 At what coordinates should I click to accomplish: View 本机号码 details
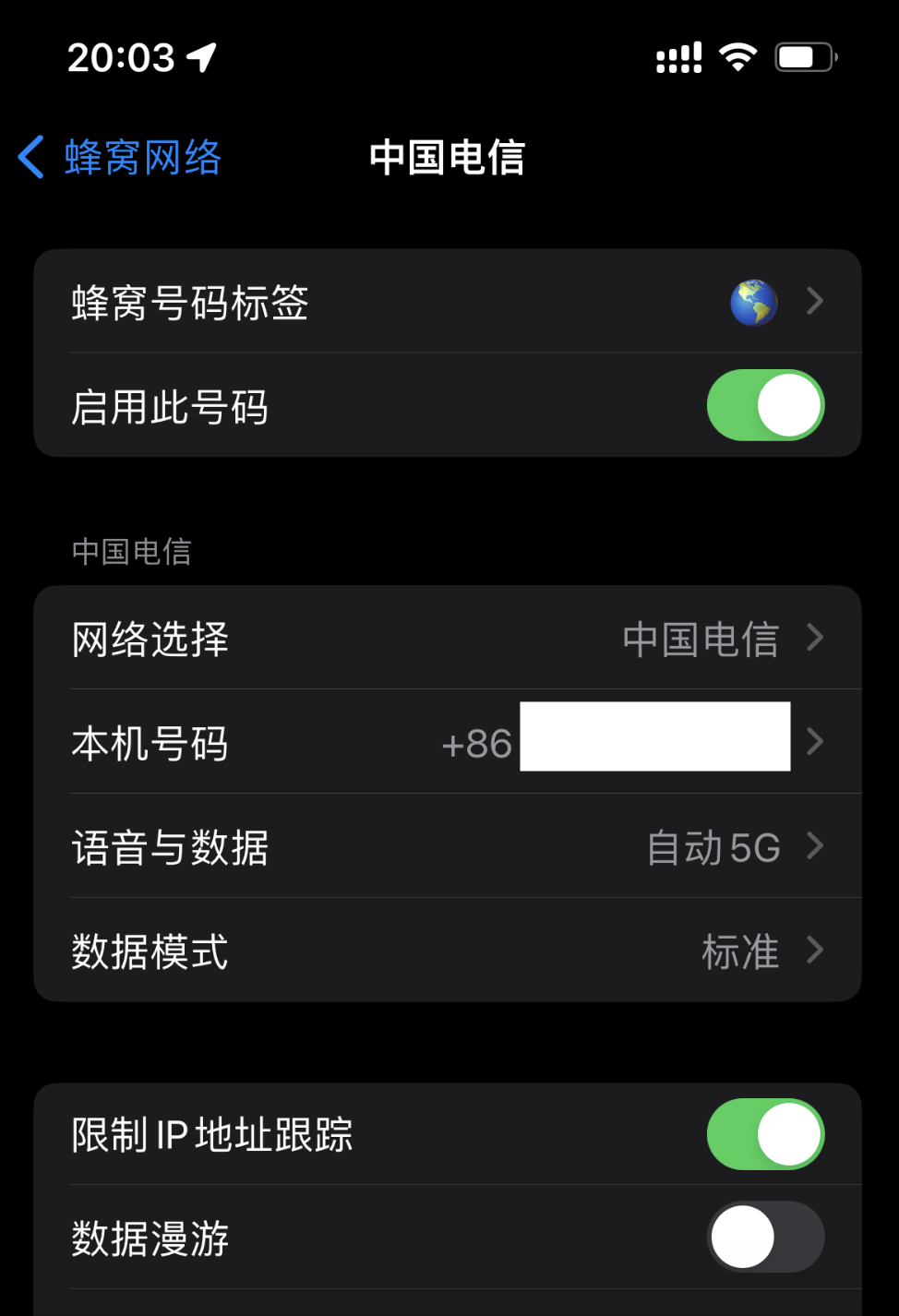[447, 742]
